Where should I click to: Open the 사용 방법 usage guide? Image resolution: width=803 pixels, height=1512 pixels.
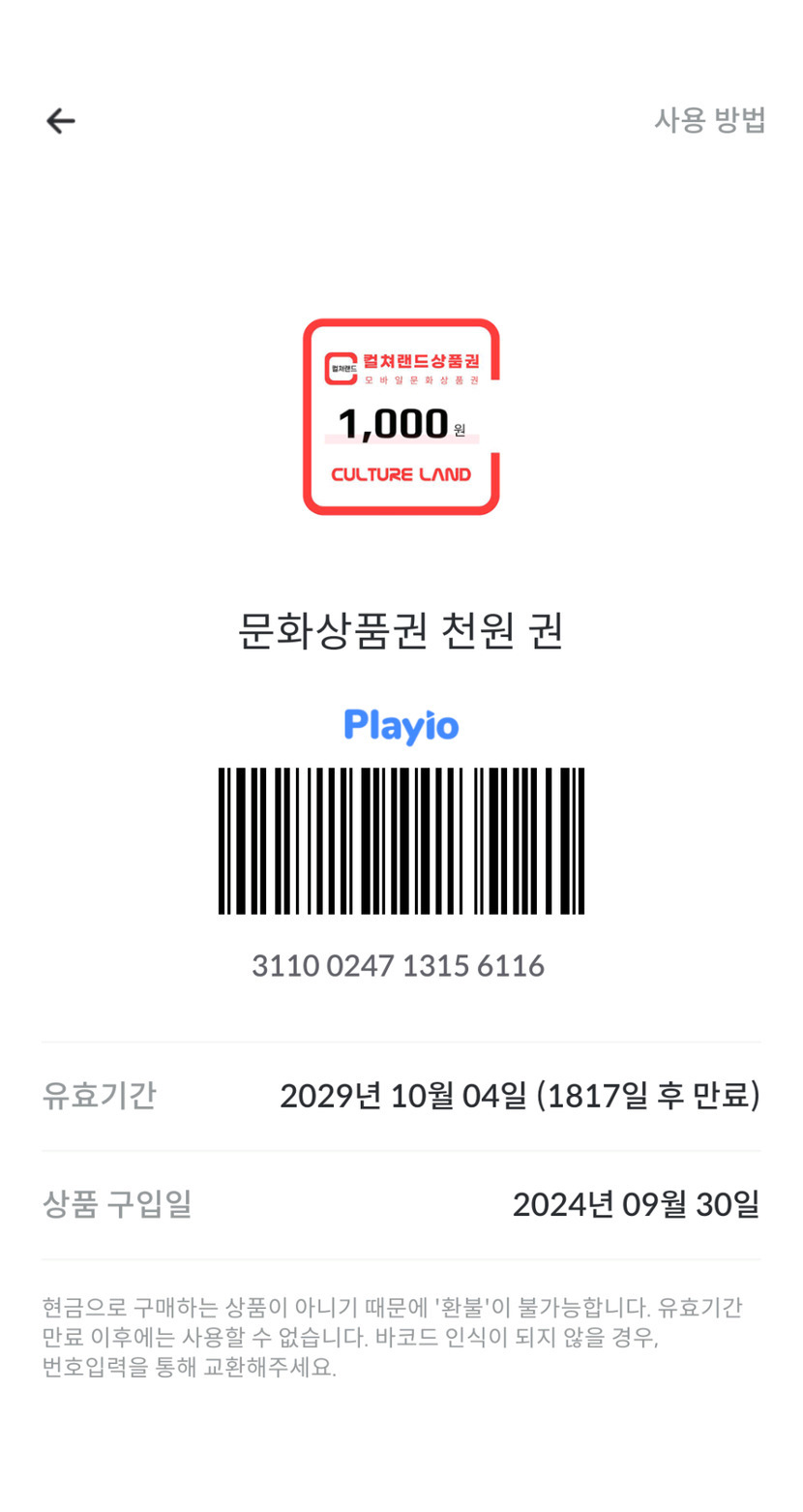709,121
